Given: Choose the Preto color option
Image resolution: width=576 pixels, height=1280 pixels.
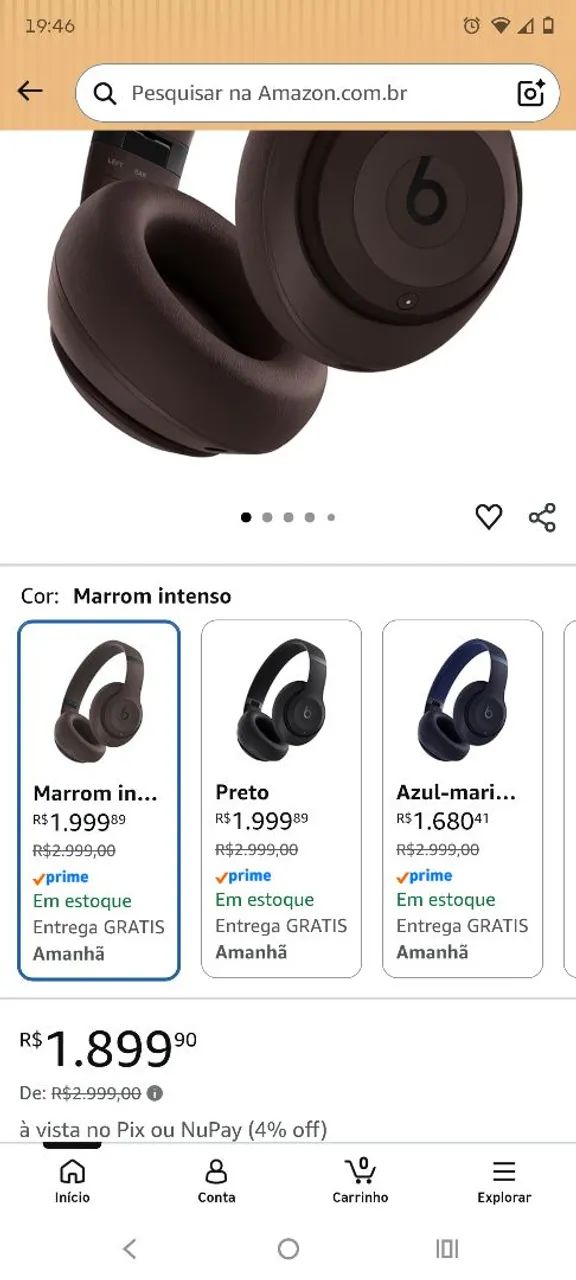Looking at the screenshot, I should [281, 799].
